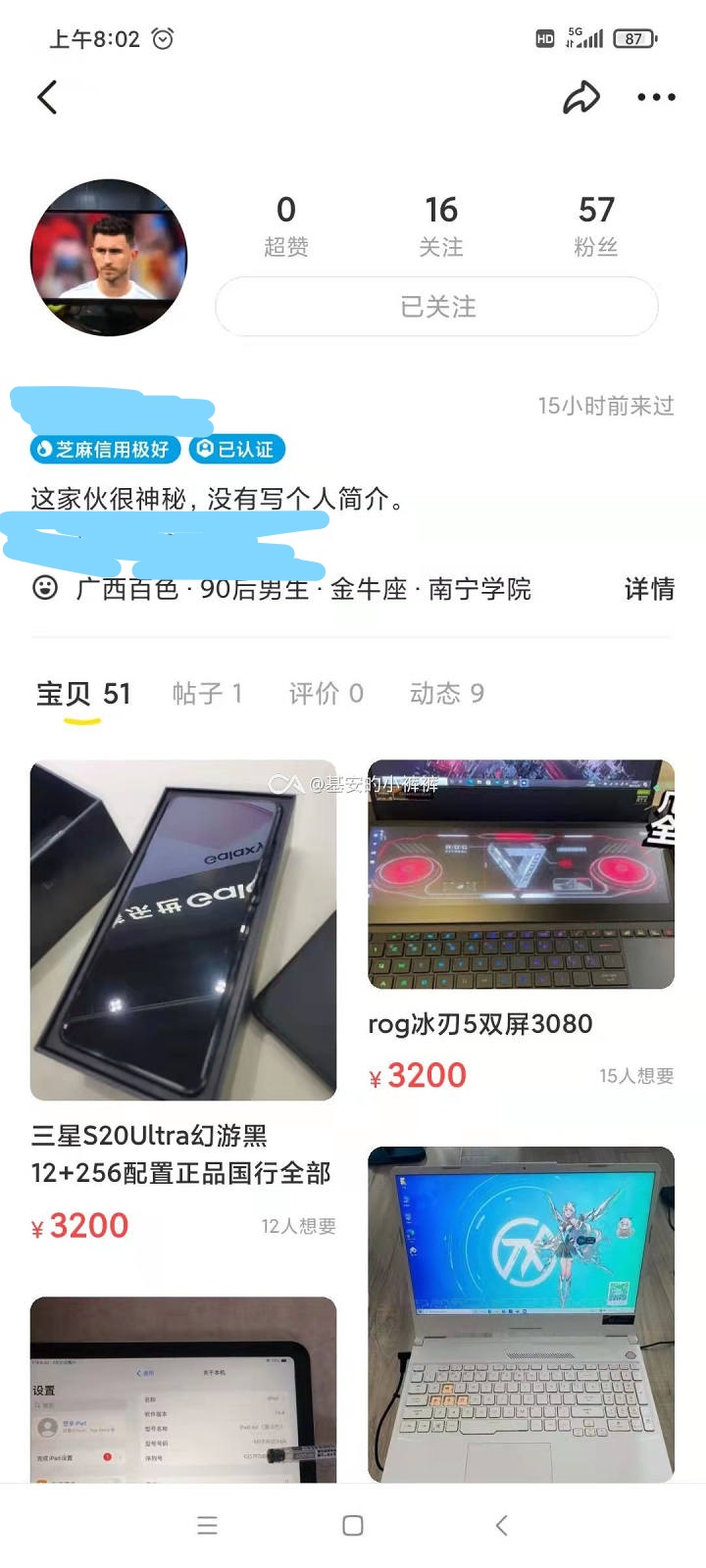Switch to the 帖子 tab
The image size is (706, 1568).
pos(207,694)
